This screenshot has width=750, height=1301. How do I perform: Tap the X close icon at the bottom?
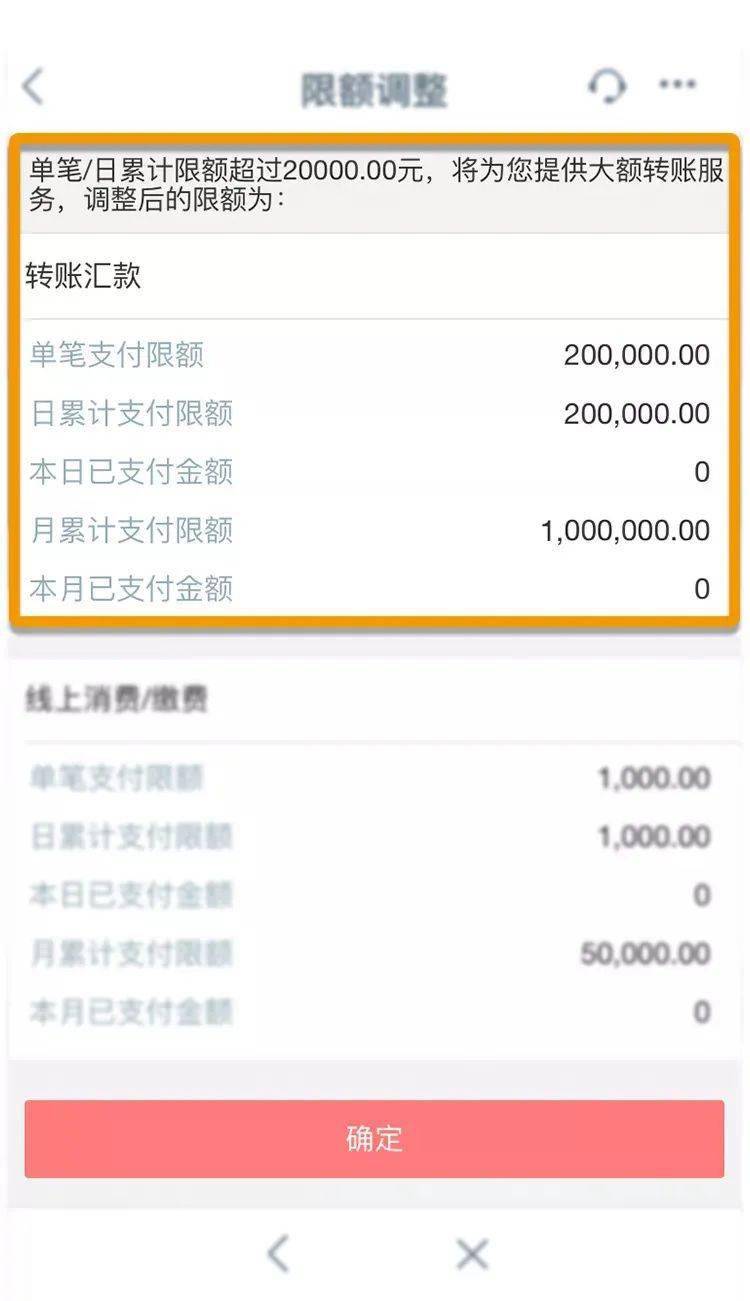pos(470,1253)
